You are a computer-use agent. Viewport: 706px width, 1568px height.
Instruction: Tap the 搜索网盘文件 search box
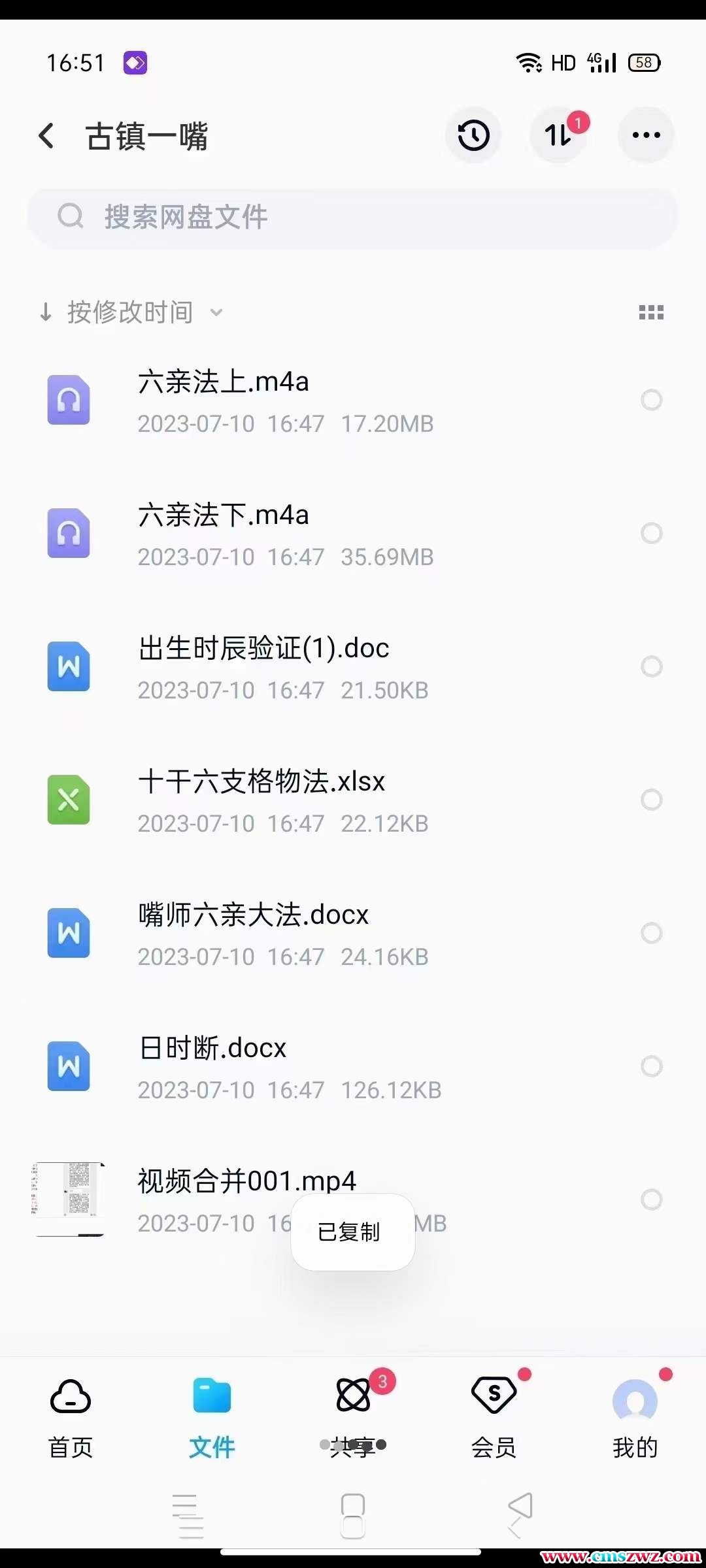coord(353,217)
